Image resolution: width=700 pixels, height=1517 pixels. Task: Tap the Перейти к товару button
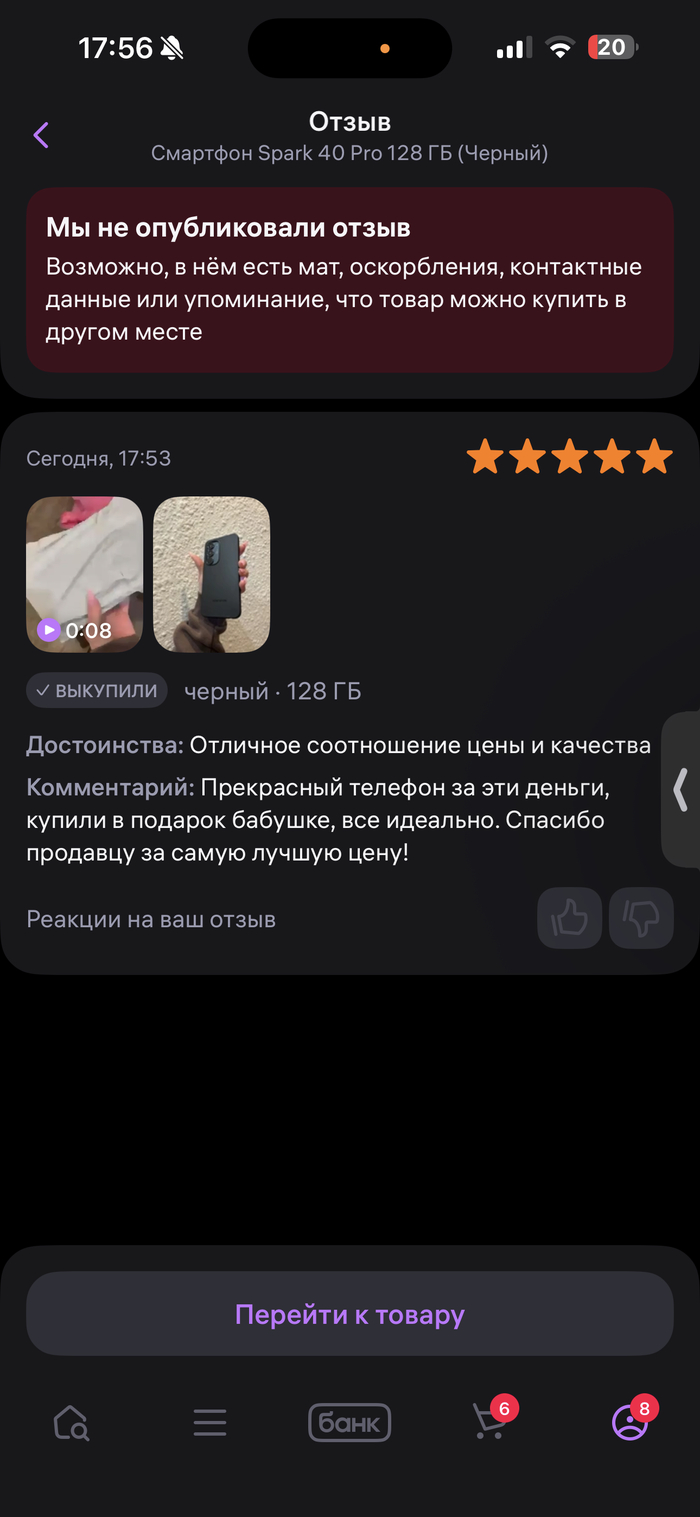click(x=350, y=1314)
